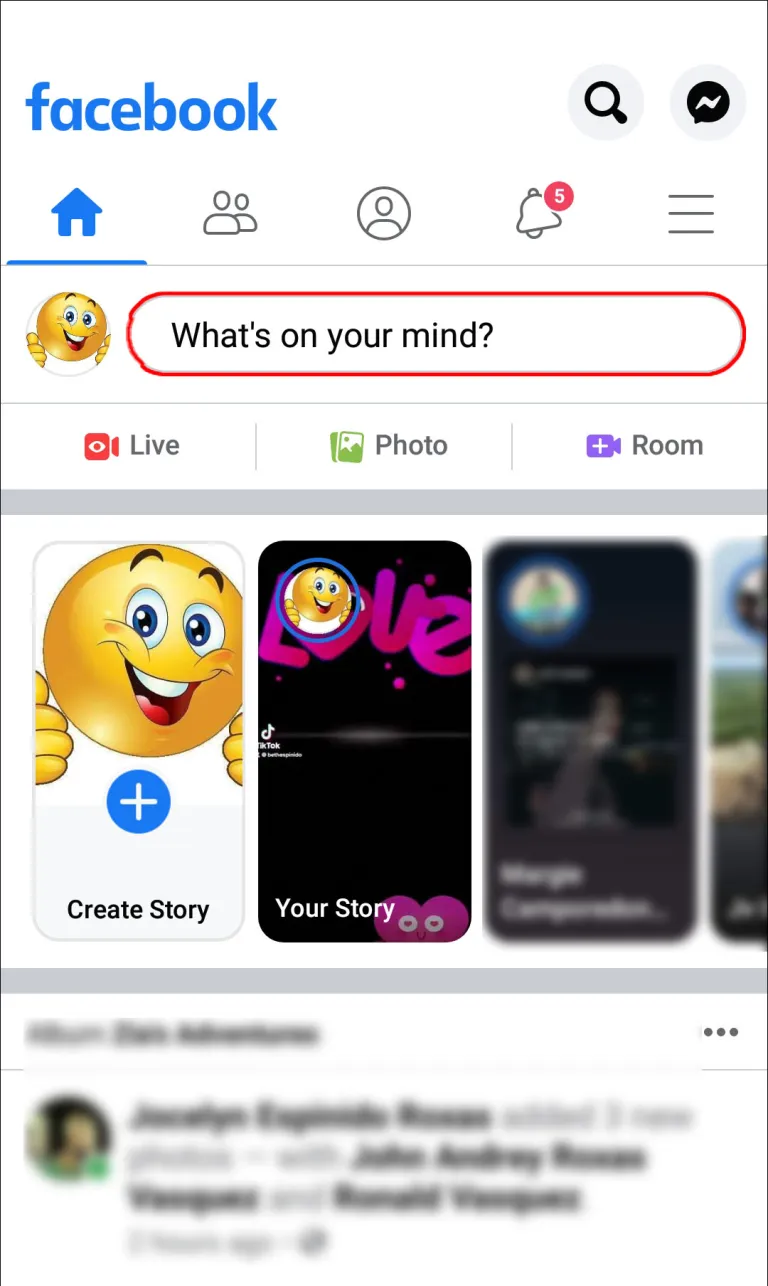
Task: View Your Story
Action: tap(364, 741)
